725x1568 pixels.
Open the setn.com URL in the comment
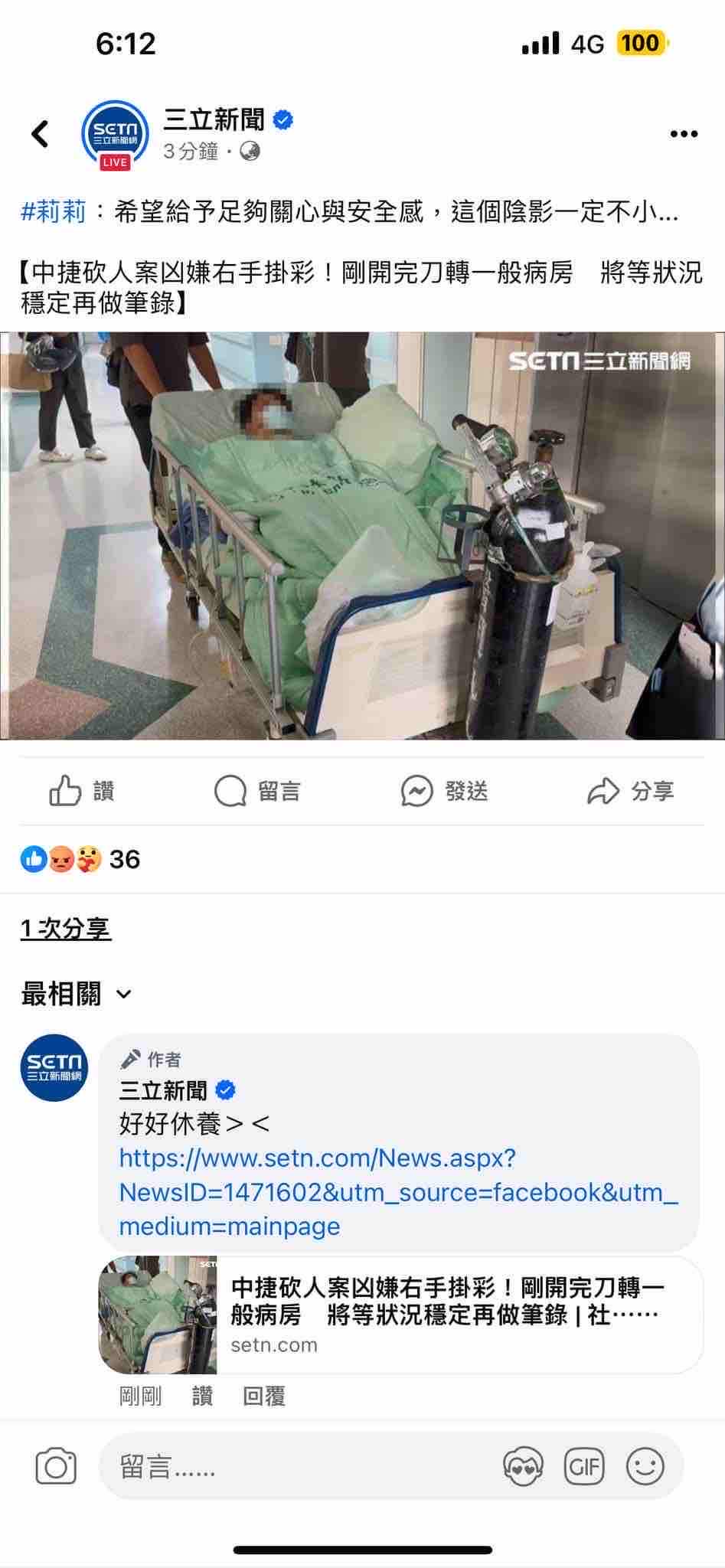click(x=397, y=1191)
